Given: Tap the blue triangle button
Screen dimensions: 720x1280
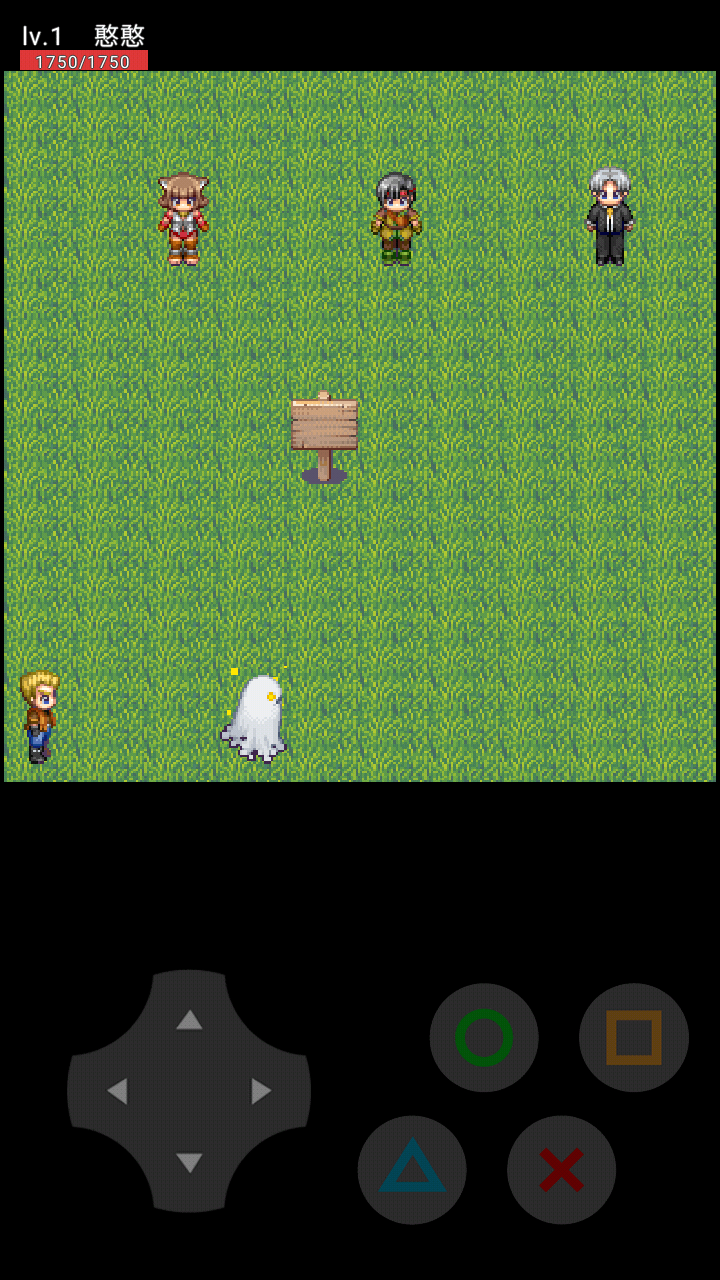Looking at the screenshot, I should 412,1169.
